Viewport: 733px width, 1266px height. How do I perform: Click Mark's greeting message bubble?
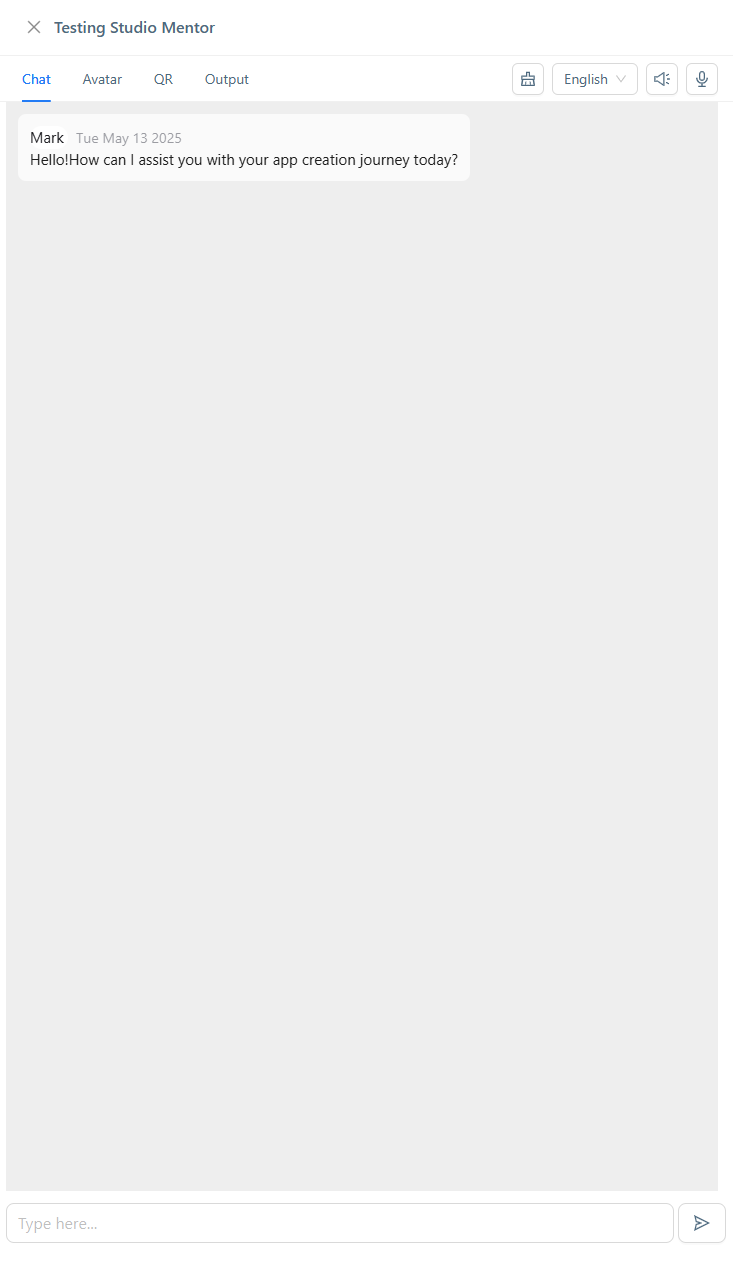pyautogui.click(x=243, y=149)
